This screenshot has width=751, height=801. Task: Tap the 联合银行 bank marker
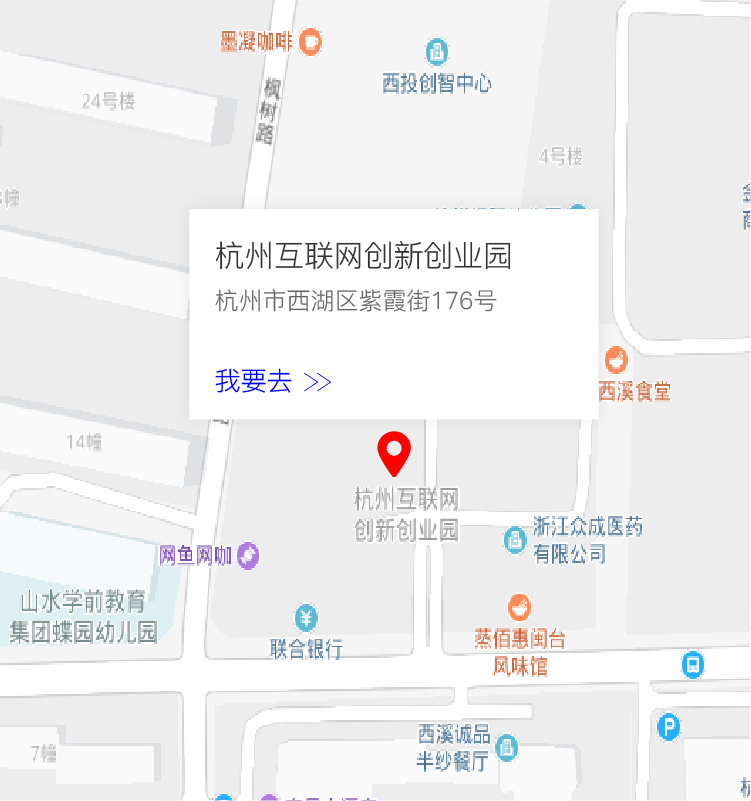click(x=307, y=616)
